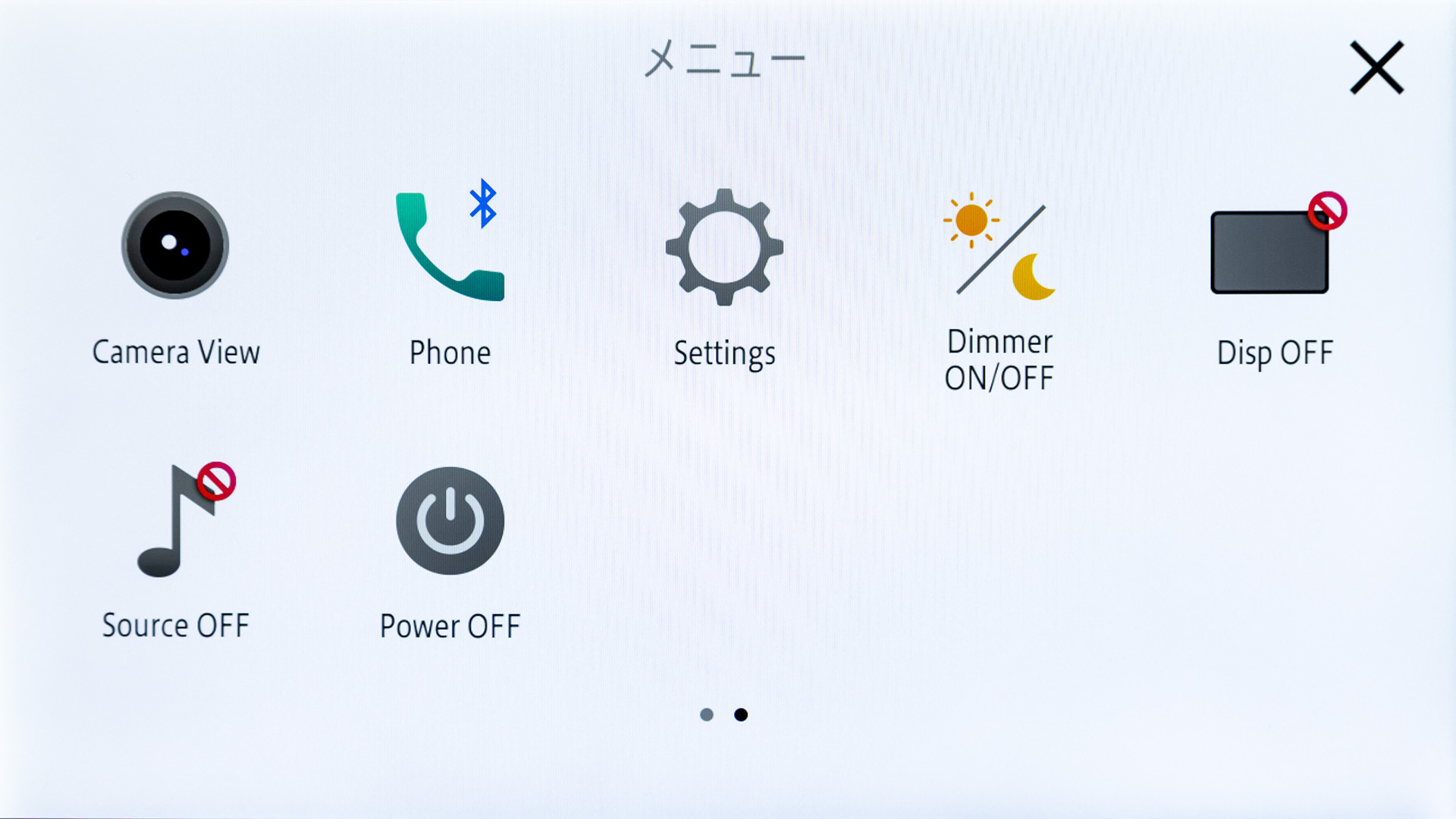Jump to the first menu page dot
The height and width of the screenshot is (819, 1456).
(x=707, y=714)
